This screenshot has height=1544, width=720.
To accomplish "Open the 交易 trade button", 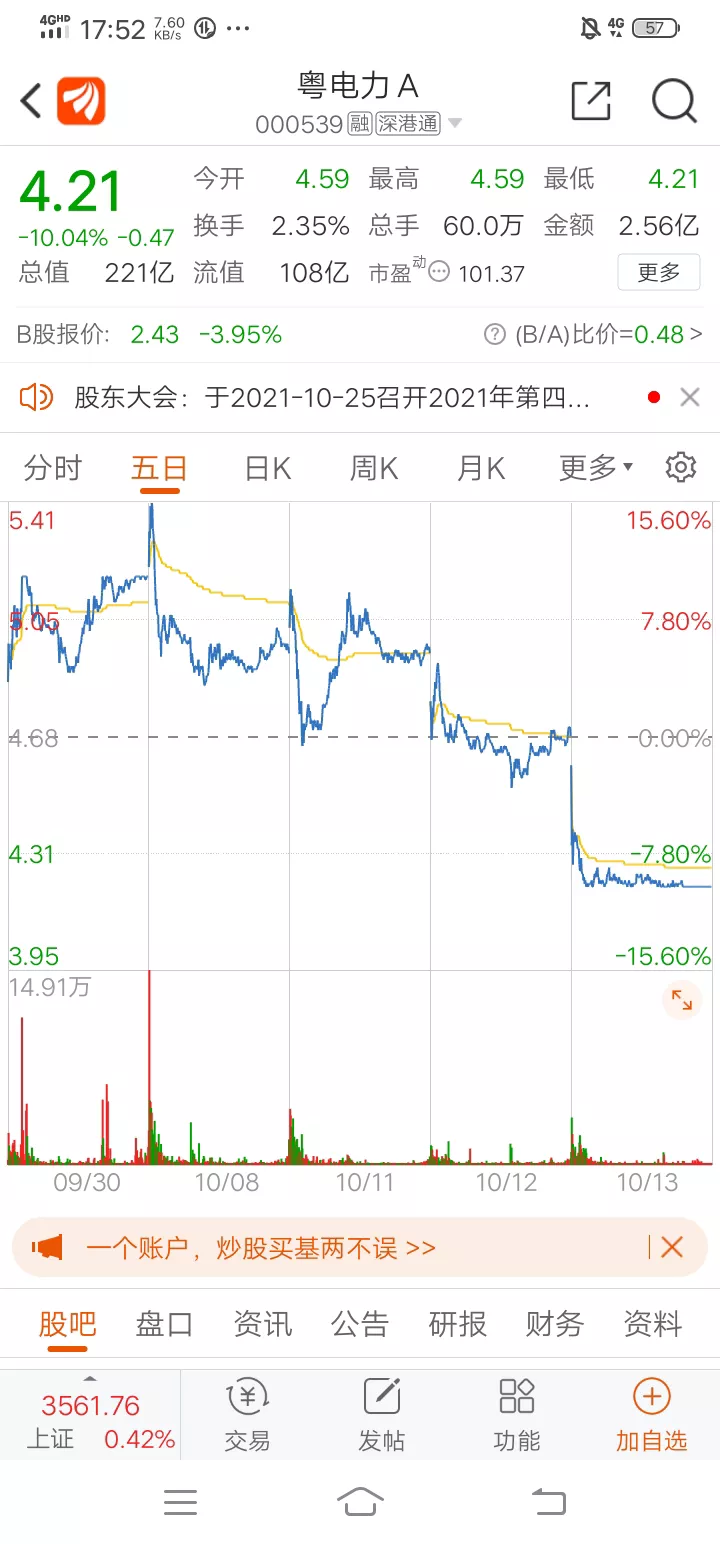I will [x=246, y=1414].
